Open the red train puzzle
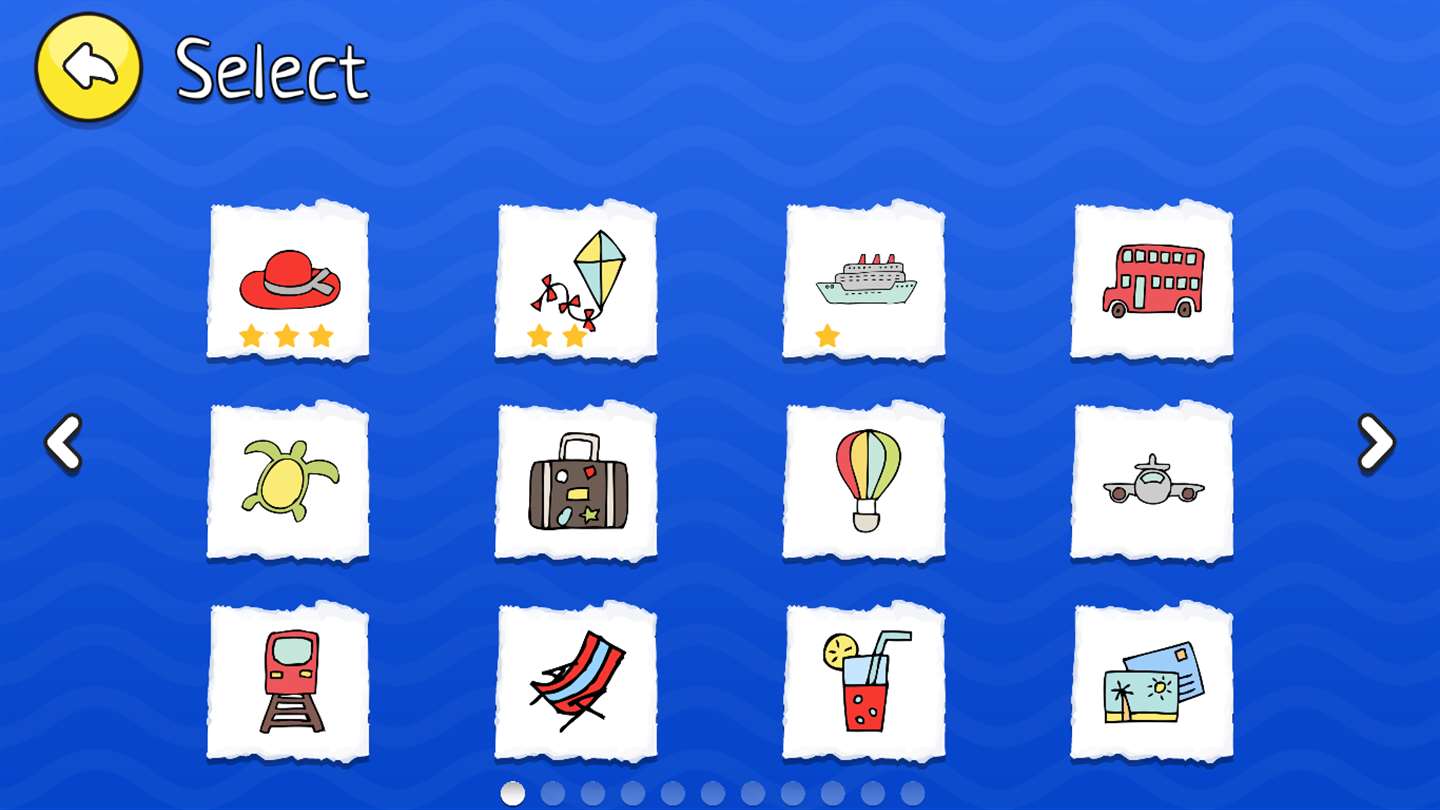1440x810 pixels. 288,681
